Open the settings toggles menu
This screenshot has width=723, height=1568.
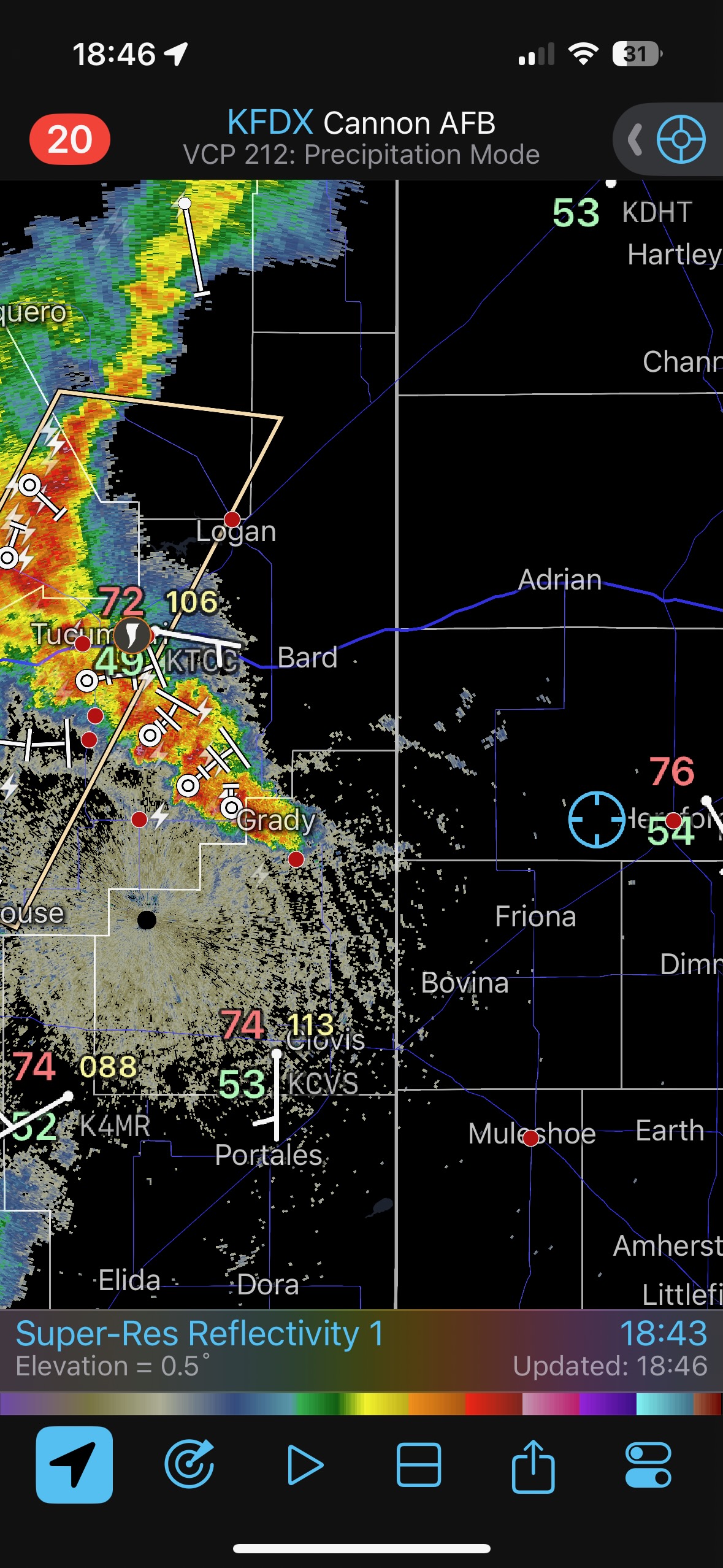tap(648, 1465)
